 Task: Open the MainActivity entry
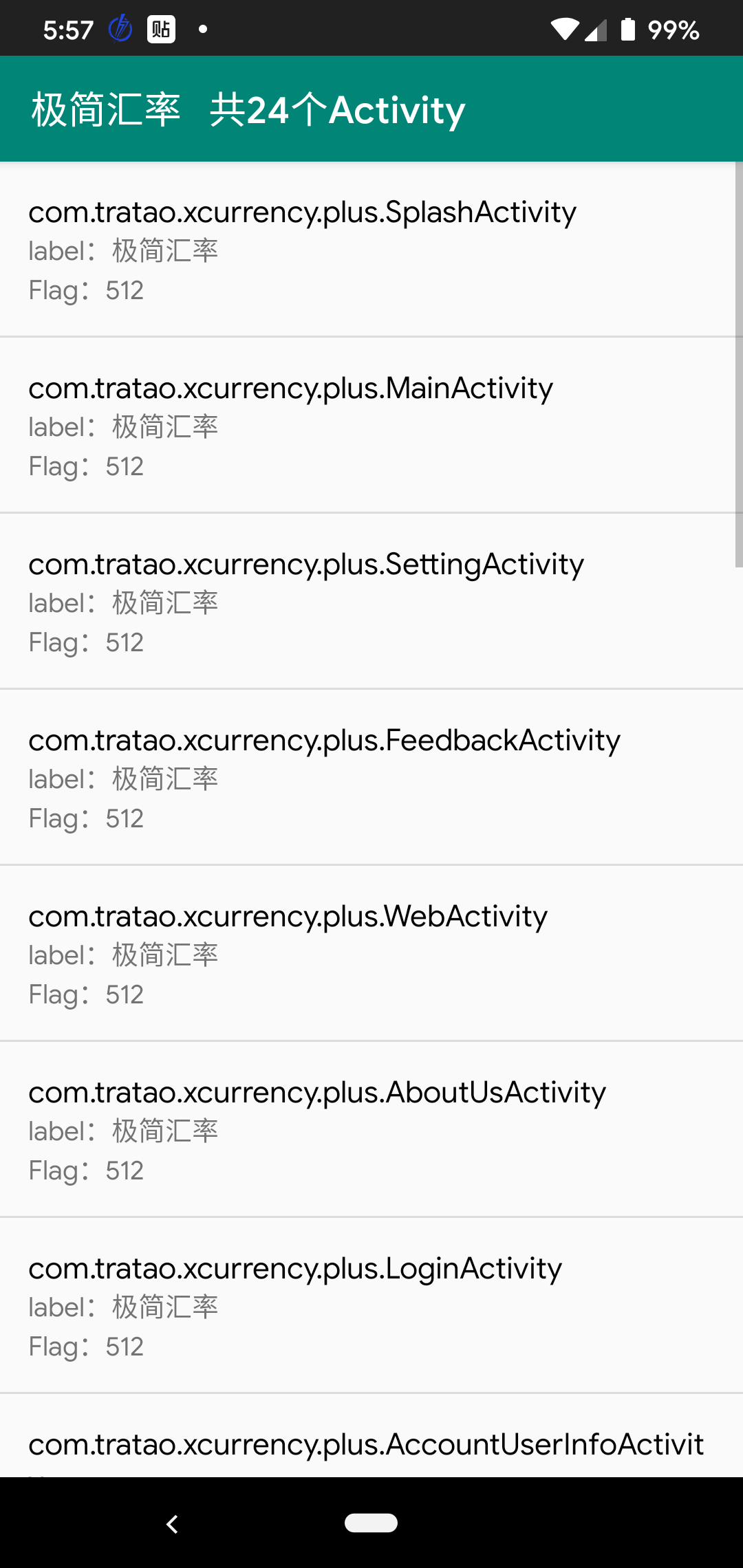tap(371, 426)
